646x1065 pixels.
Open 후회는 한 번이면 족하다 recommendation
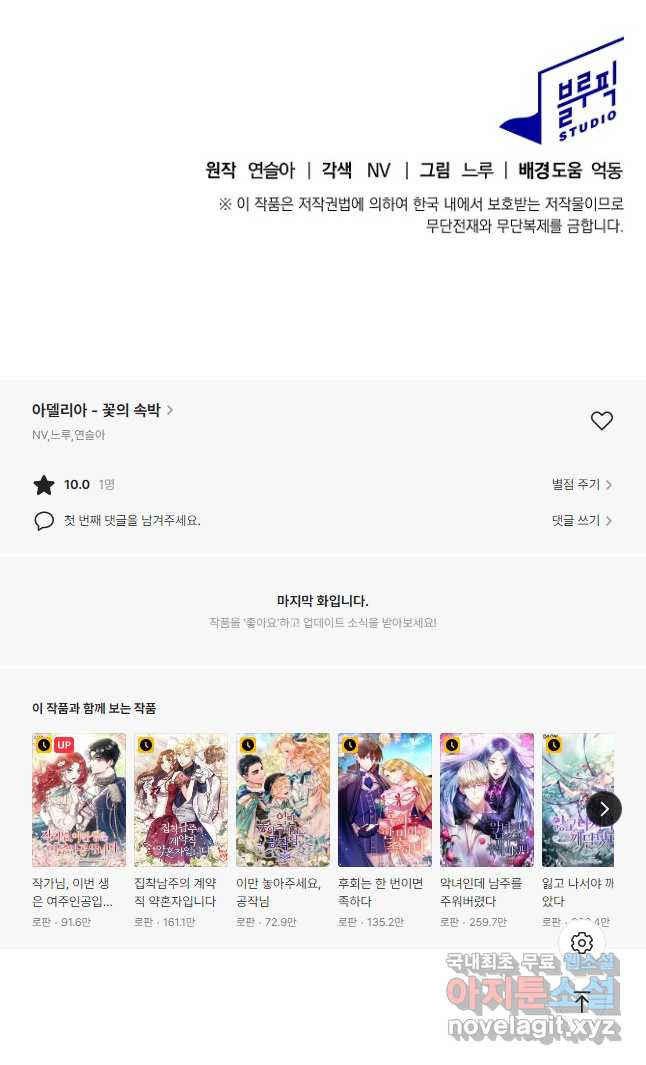click(385, 800)
